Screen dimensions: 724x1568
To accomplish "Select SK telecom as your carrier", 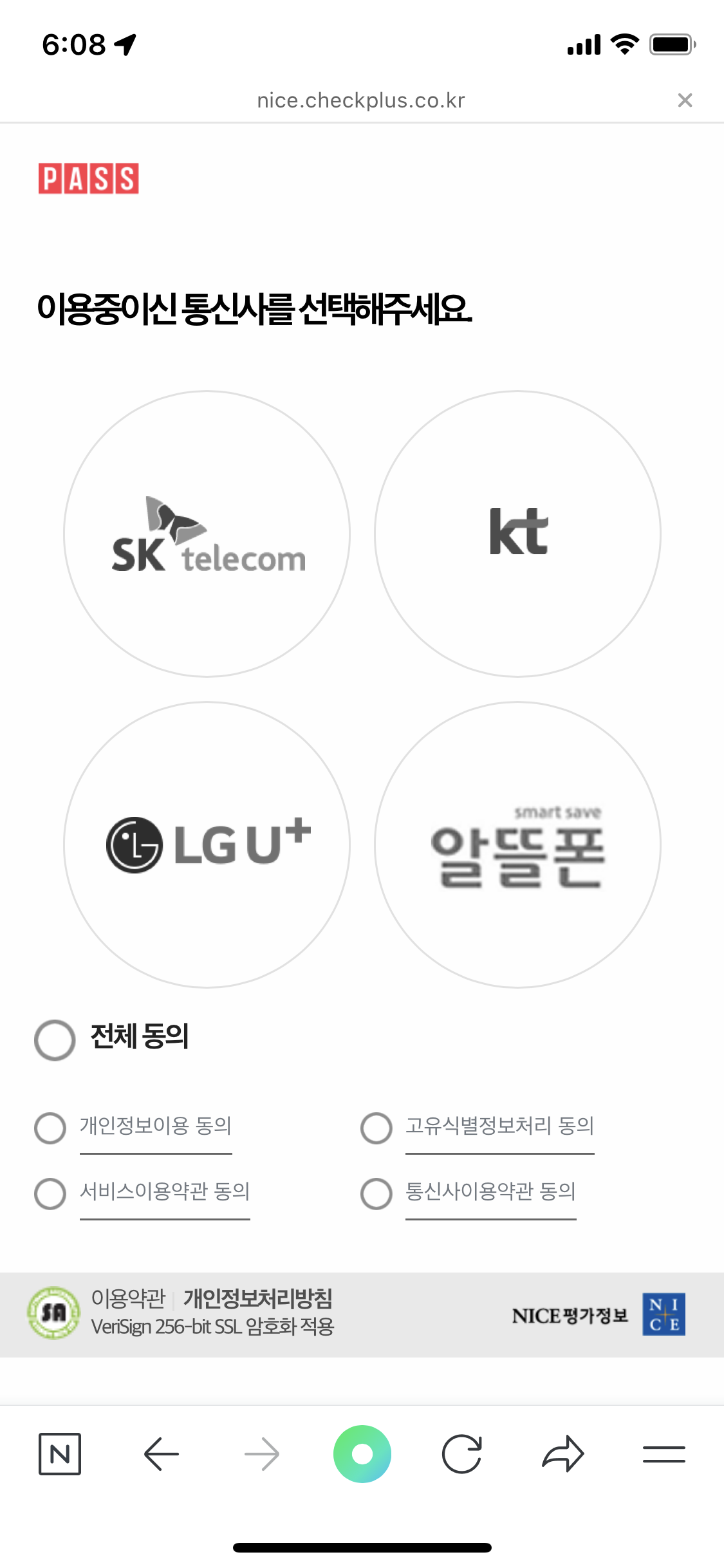I will tap(205, 534).
